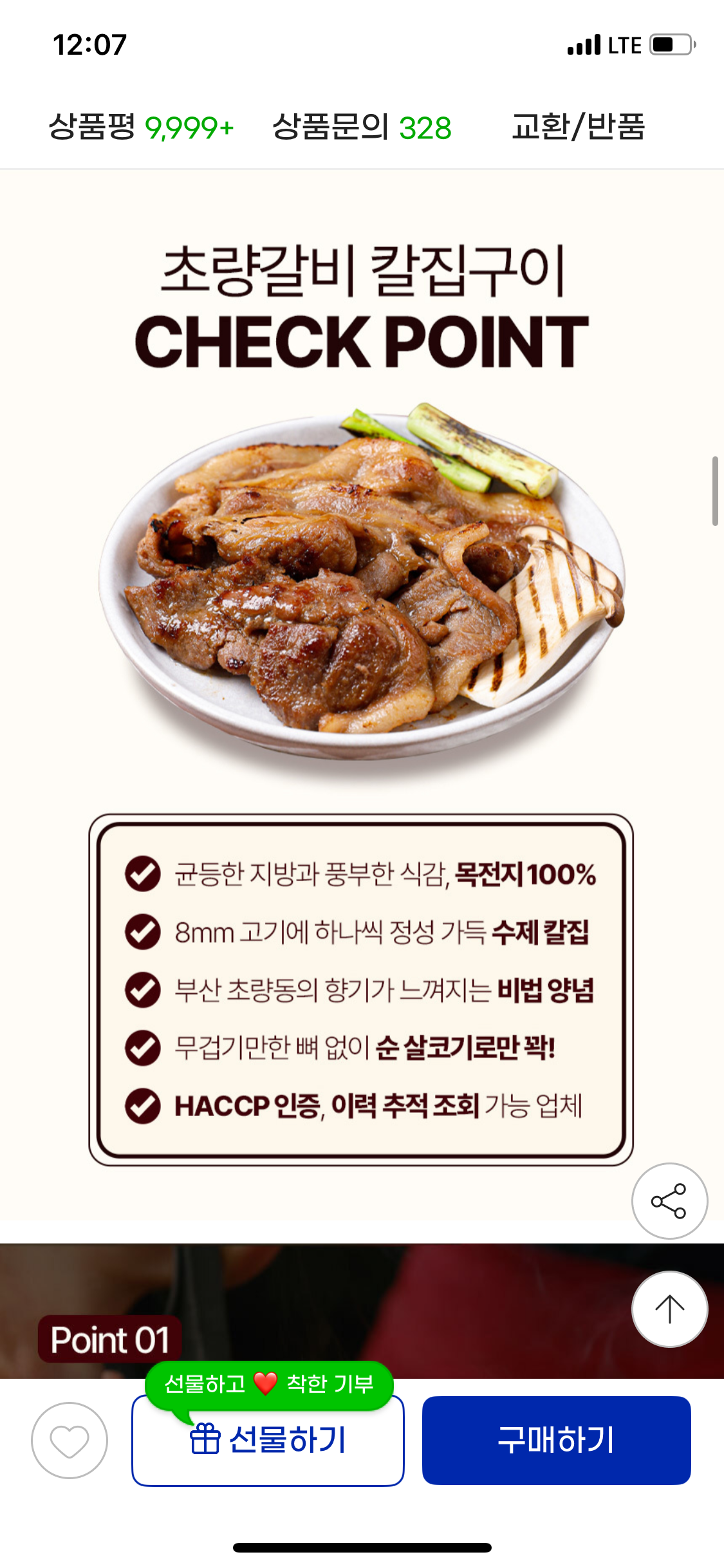Switch to the 상품평 reviews tab
The height and width of the screenshot is (1568, 724).
(x=141, y=127)
